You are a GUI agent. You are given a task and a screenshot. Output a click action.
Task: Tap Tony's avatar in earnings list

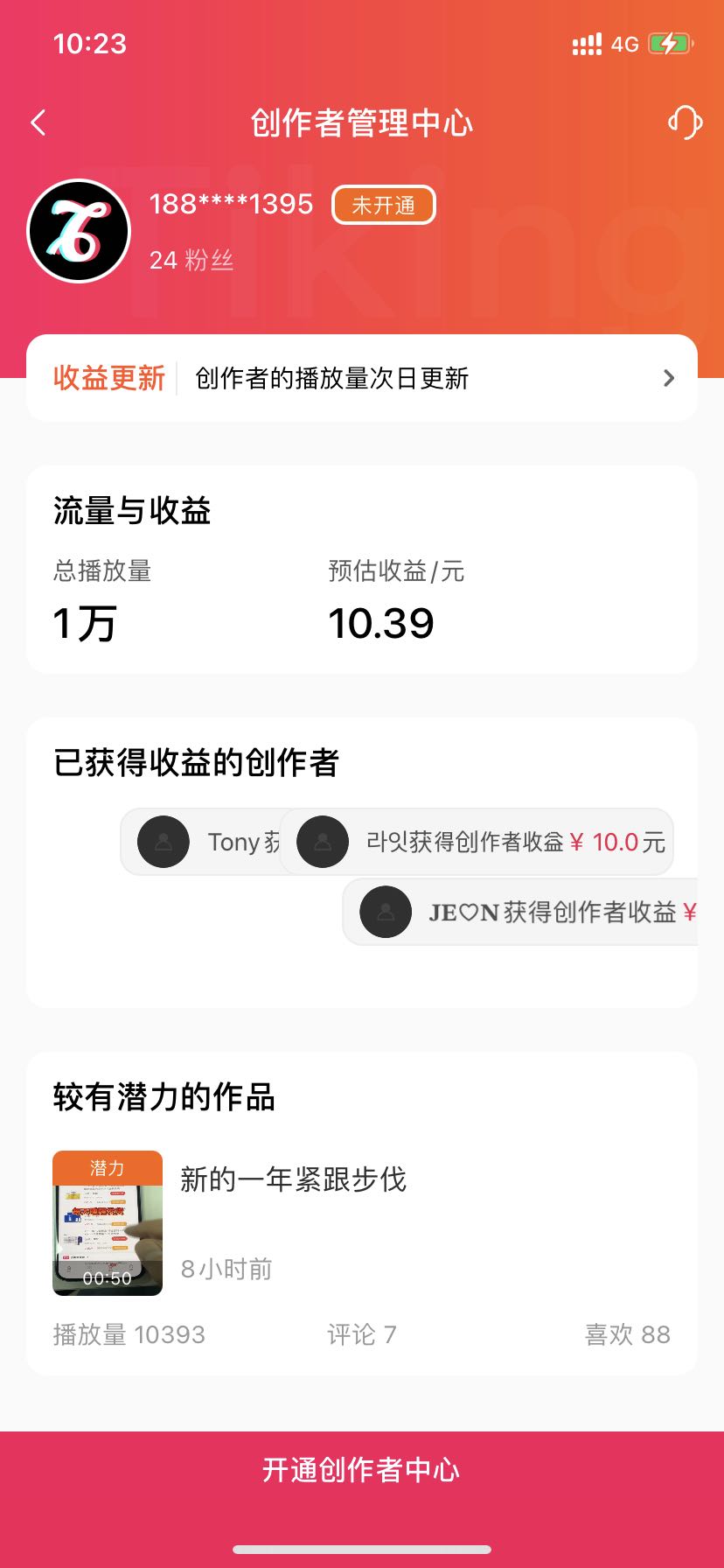coord(163,842)
